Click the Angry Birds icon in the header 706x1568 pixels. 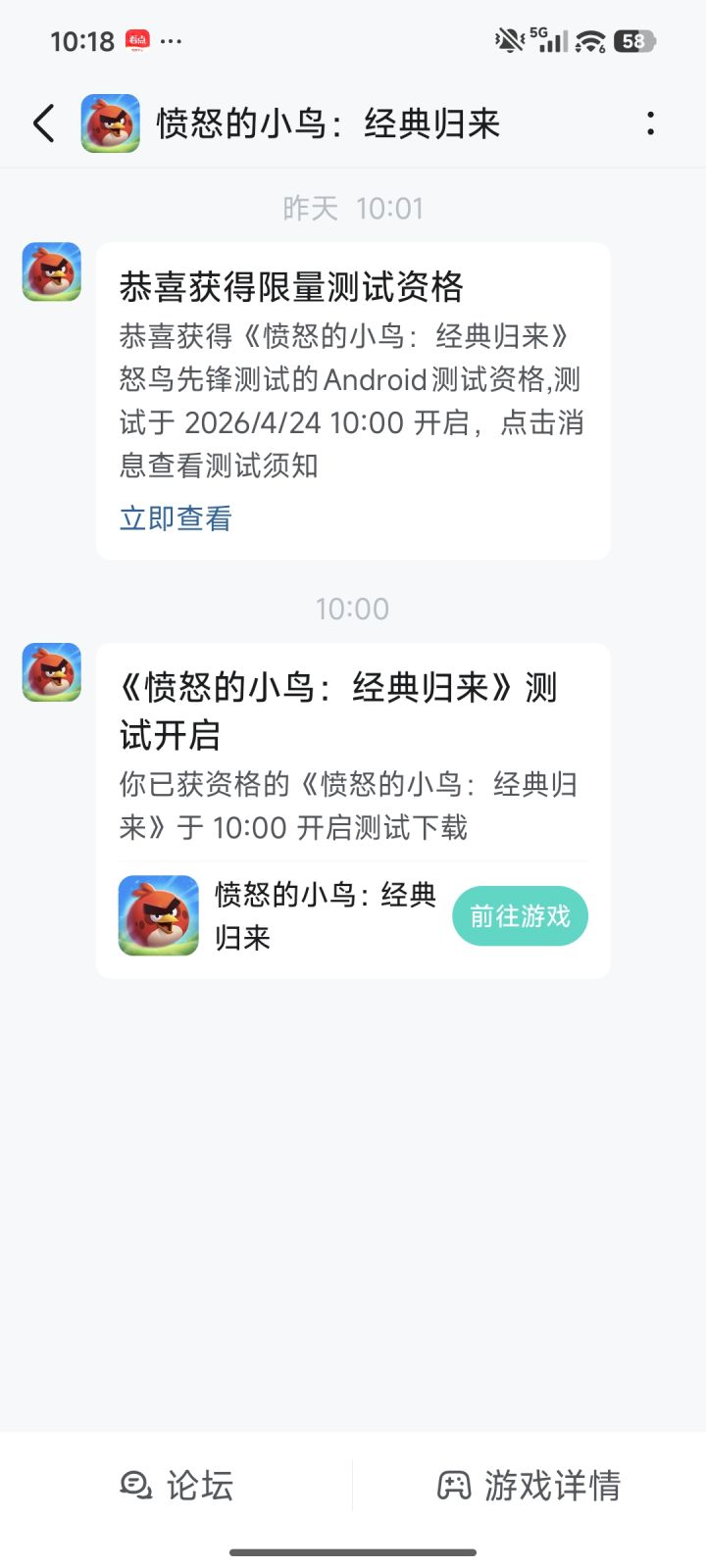(111, 123)
